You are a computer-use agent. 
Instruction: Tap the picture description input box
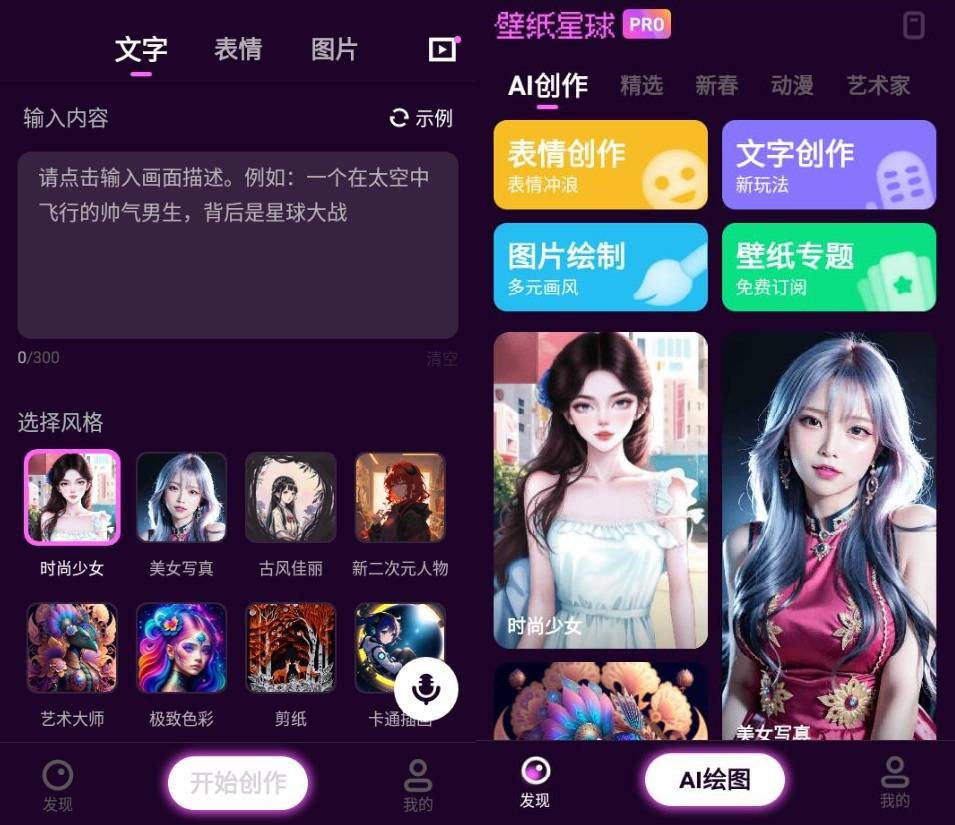(238, 245)
